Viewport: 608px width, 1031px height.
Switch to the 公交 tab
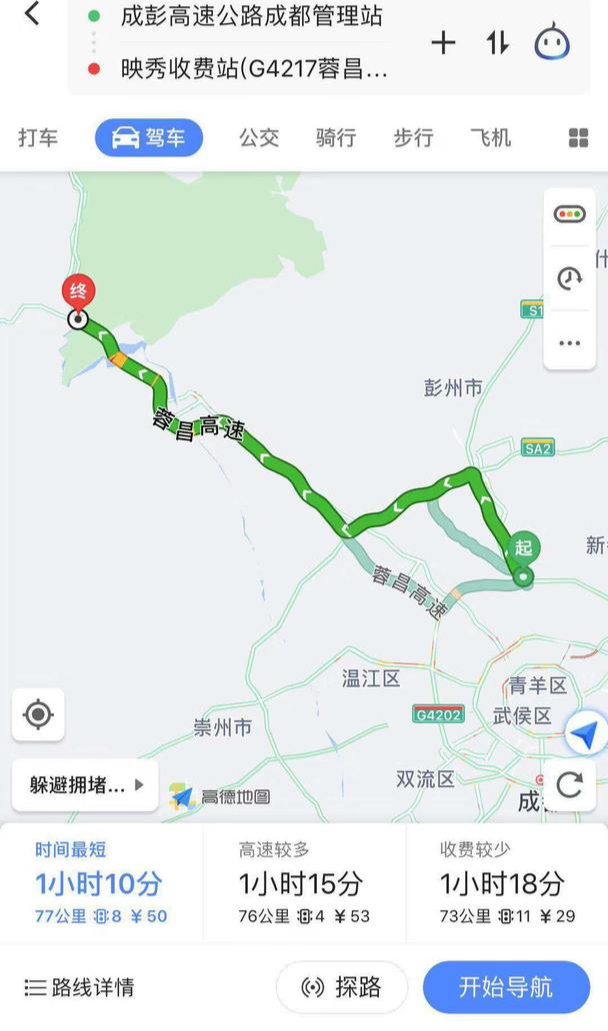259,138
